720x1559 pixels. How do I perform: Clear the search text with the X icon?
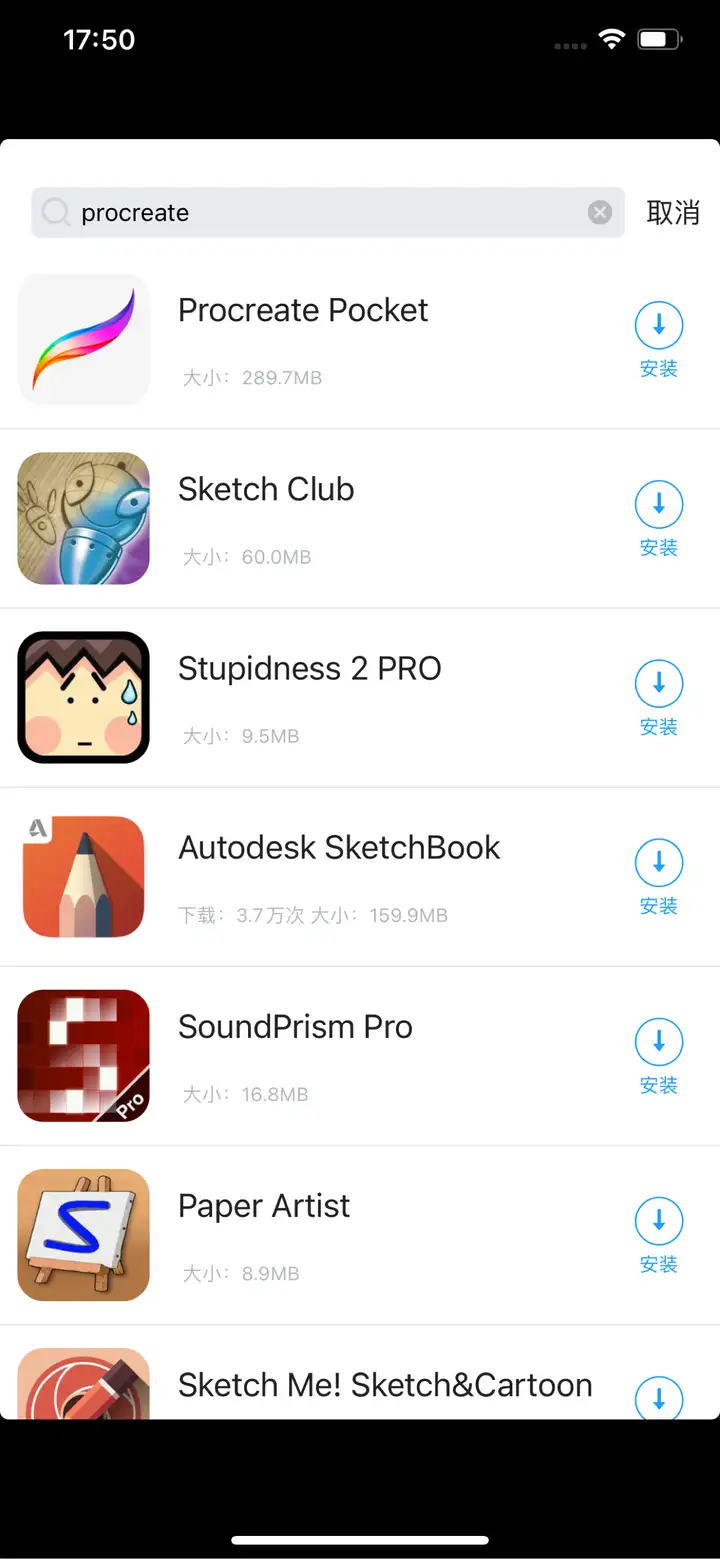click(600, 212)
